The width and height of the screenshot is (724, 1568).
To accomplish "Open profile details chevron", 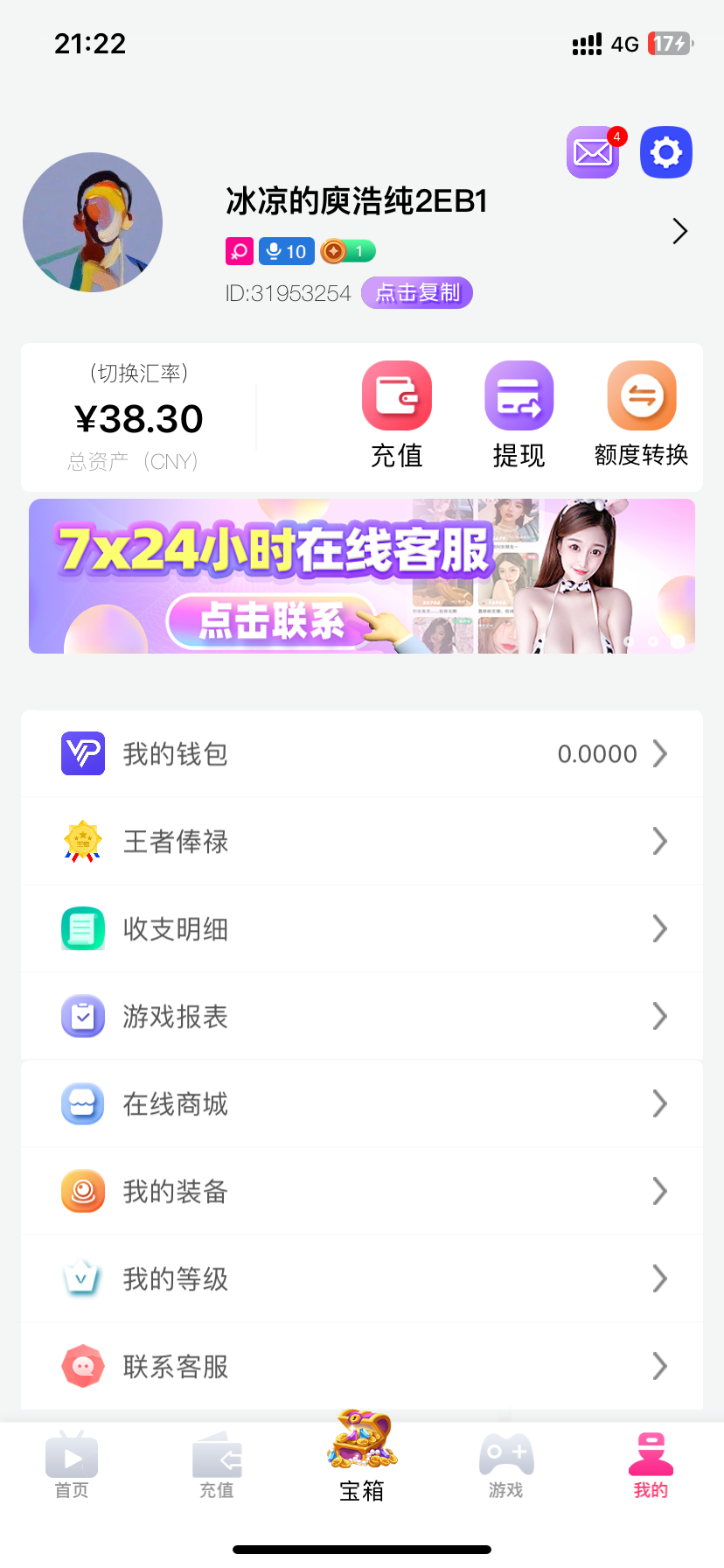I will (x=679, y=231).
